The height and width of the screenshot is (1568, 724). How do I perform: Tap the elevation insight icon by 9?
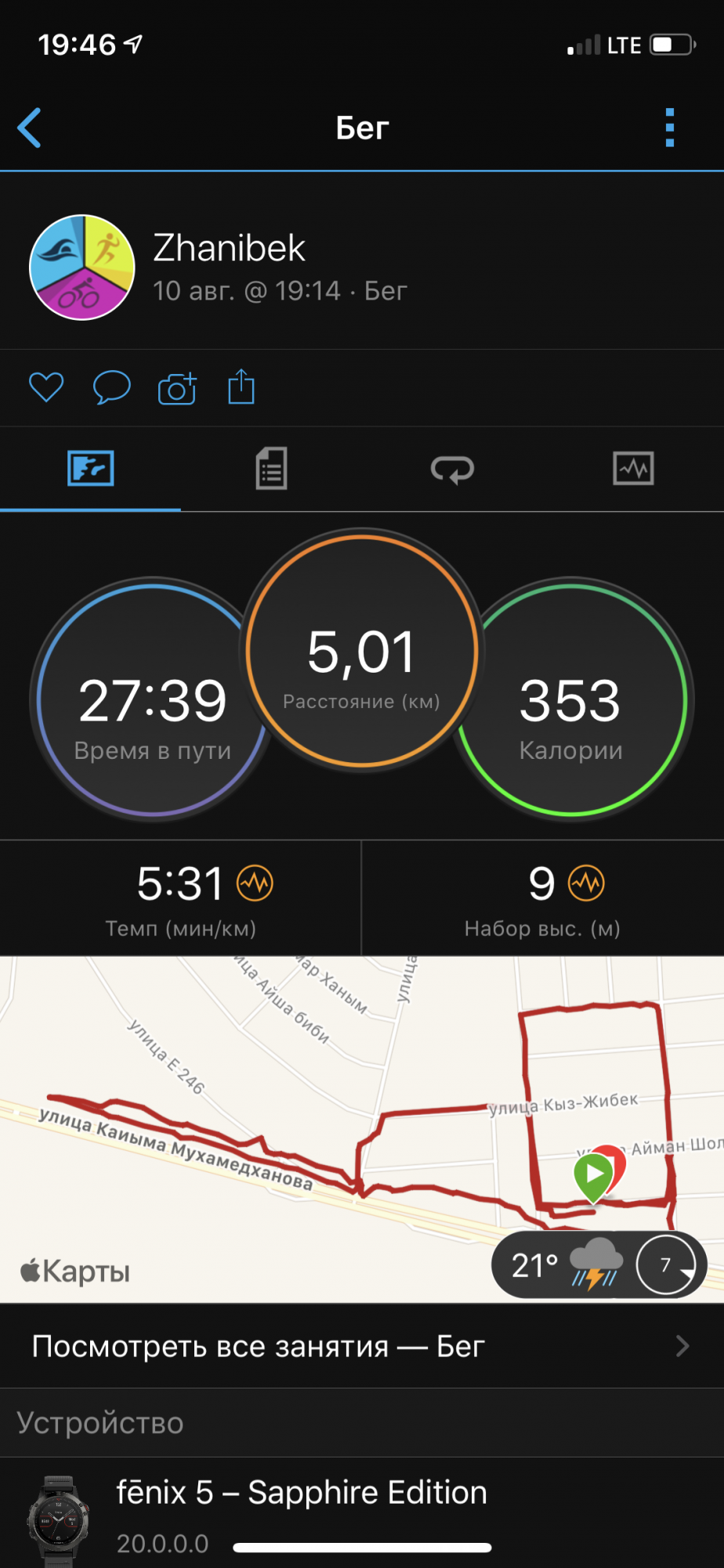tap(587, 884)
